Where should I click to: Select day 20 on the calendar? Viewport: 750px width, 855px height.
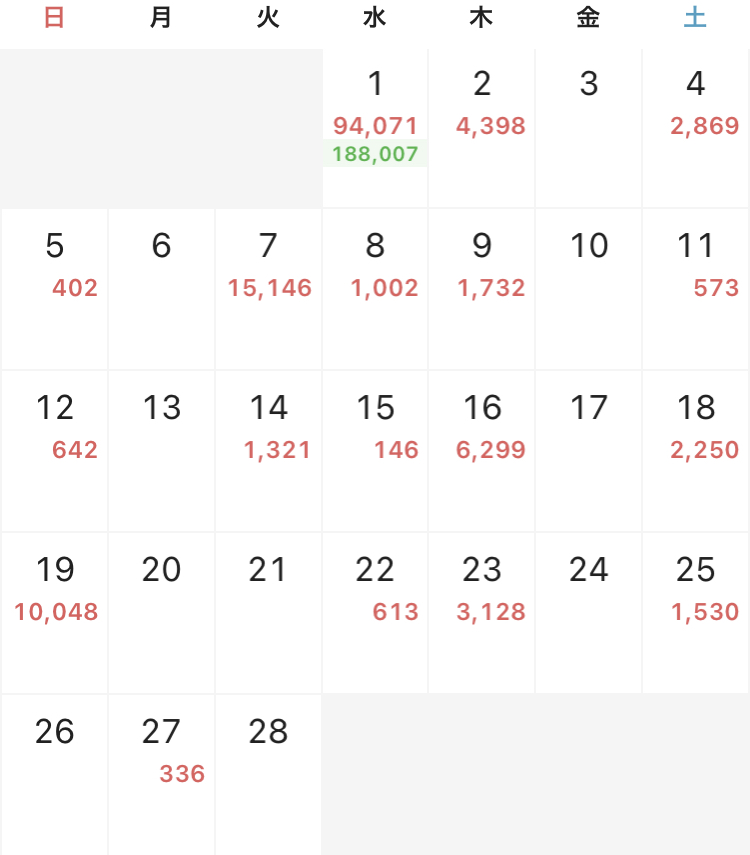tap(161, 613)
